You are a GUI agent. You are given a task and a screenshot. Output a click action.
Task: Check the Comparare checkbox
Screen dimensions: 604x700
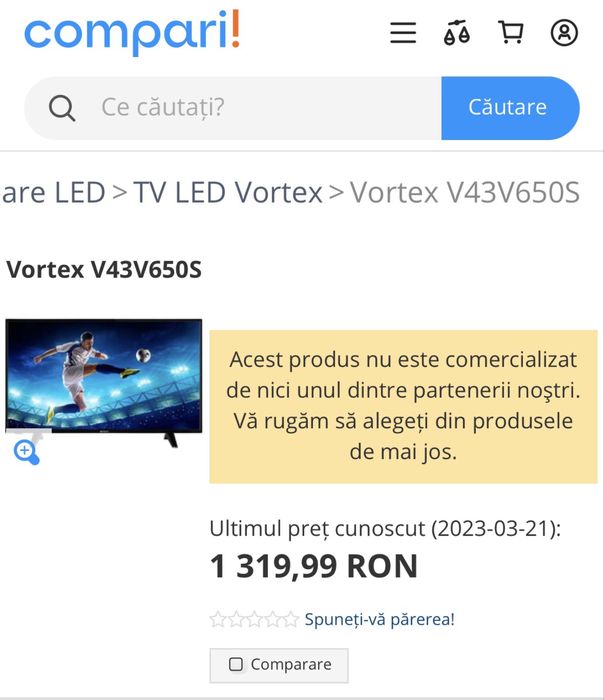(x=236, y=664)
